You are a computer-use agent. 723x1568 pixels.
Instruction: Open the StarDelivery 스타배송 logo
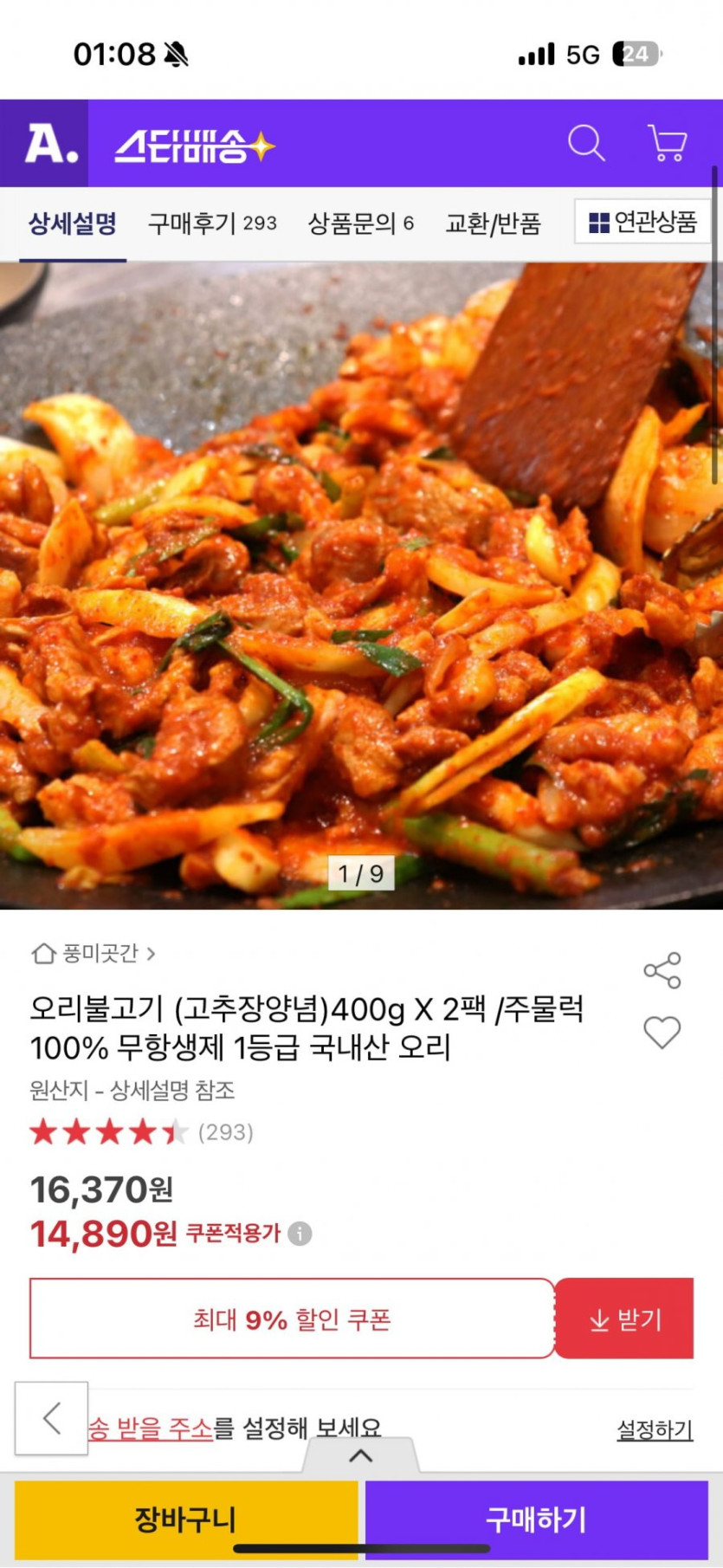[195, 146]
